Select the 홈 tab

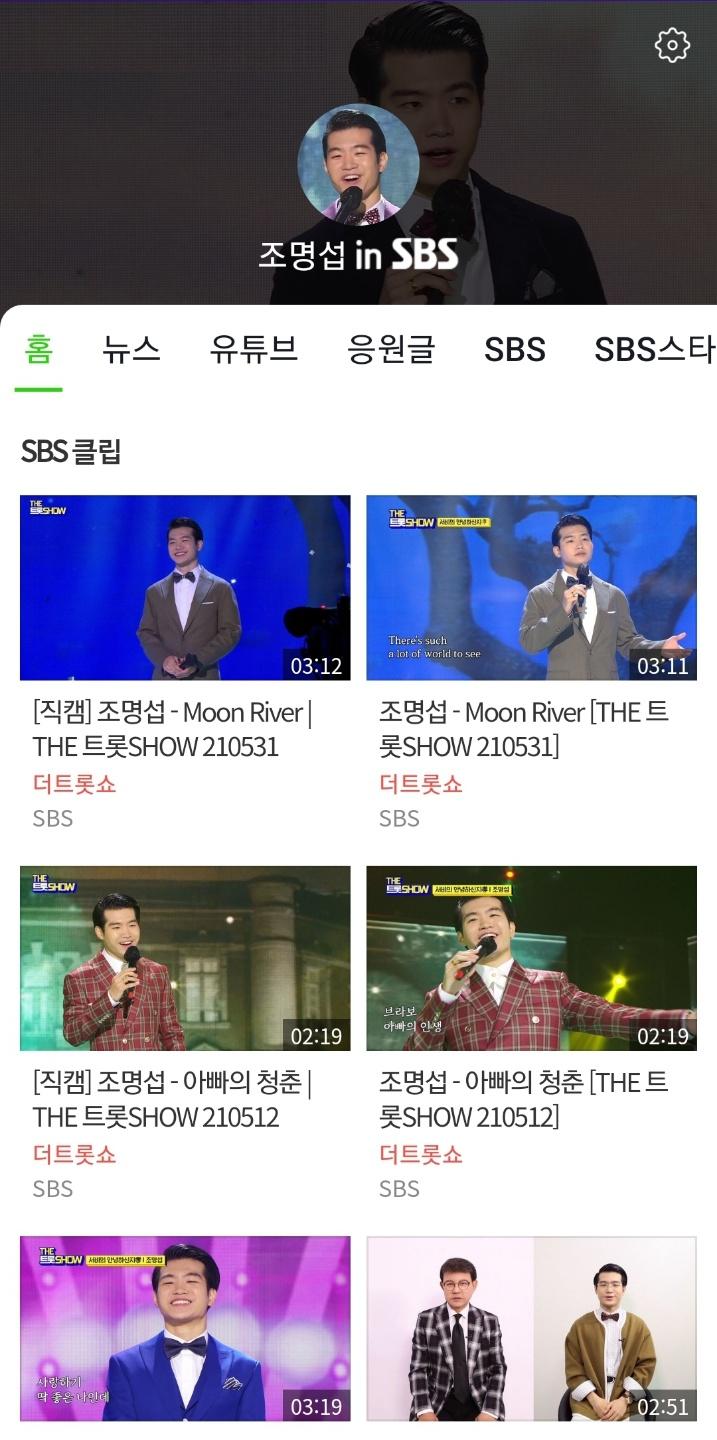pos(39,349)
